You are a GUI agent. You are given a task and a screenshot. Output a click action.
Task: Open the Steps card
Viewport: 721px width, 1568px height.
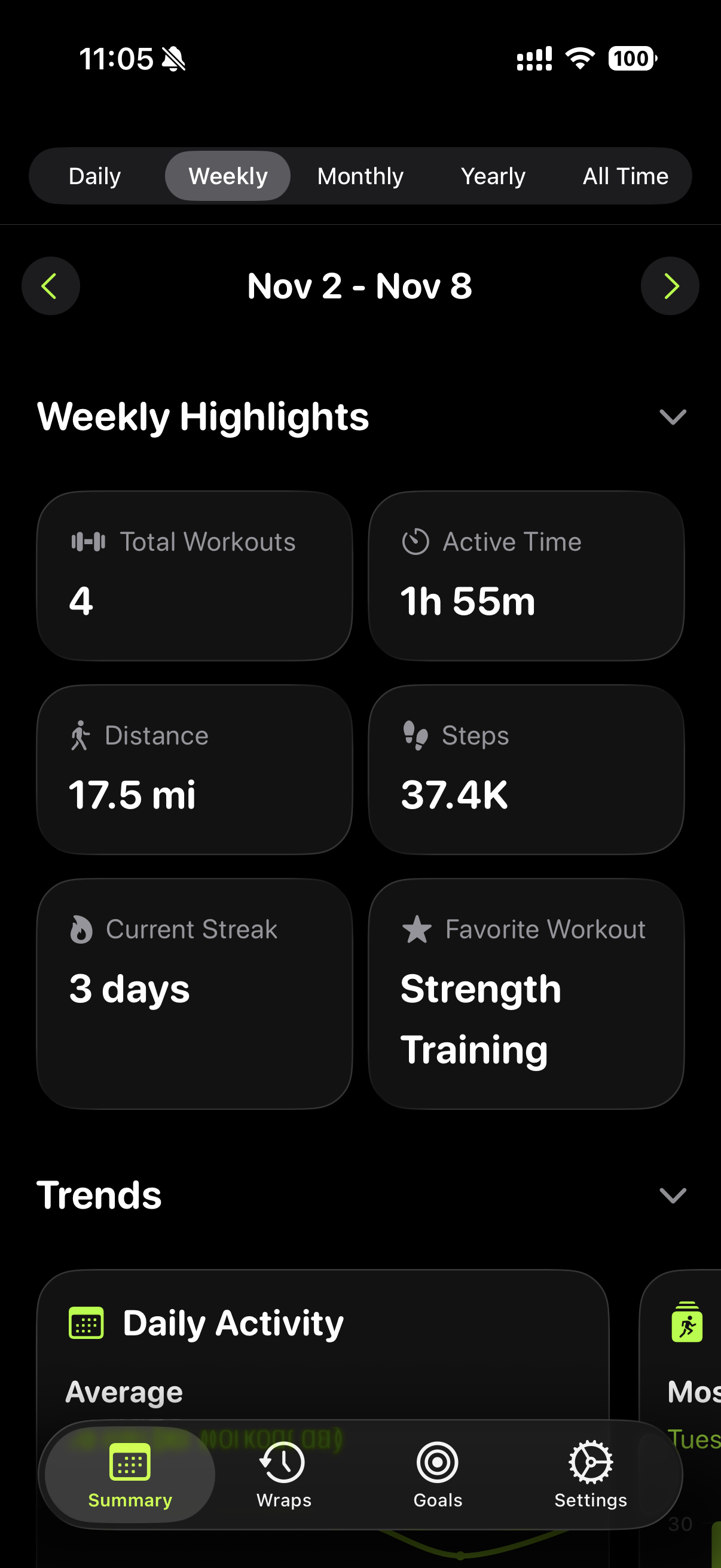tap(526, 770)
